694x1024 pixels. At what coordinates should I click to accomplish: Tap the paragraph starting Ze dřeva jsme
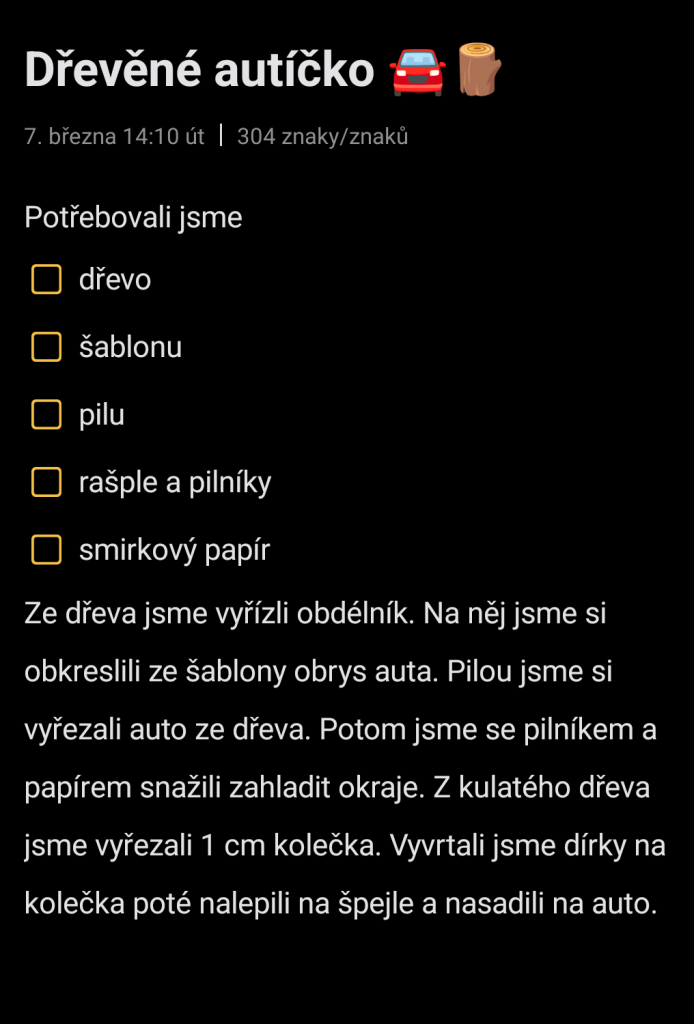pyautogui.click(x=340, y=758)
